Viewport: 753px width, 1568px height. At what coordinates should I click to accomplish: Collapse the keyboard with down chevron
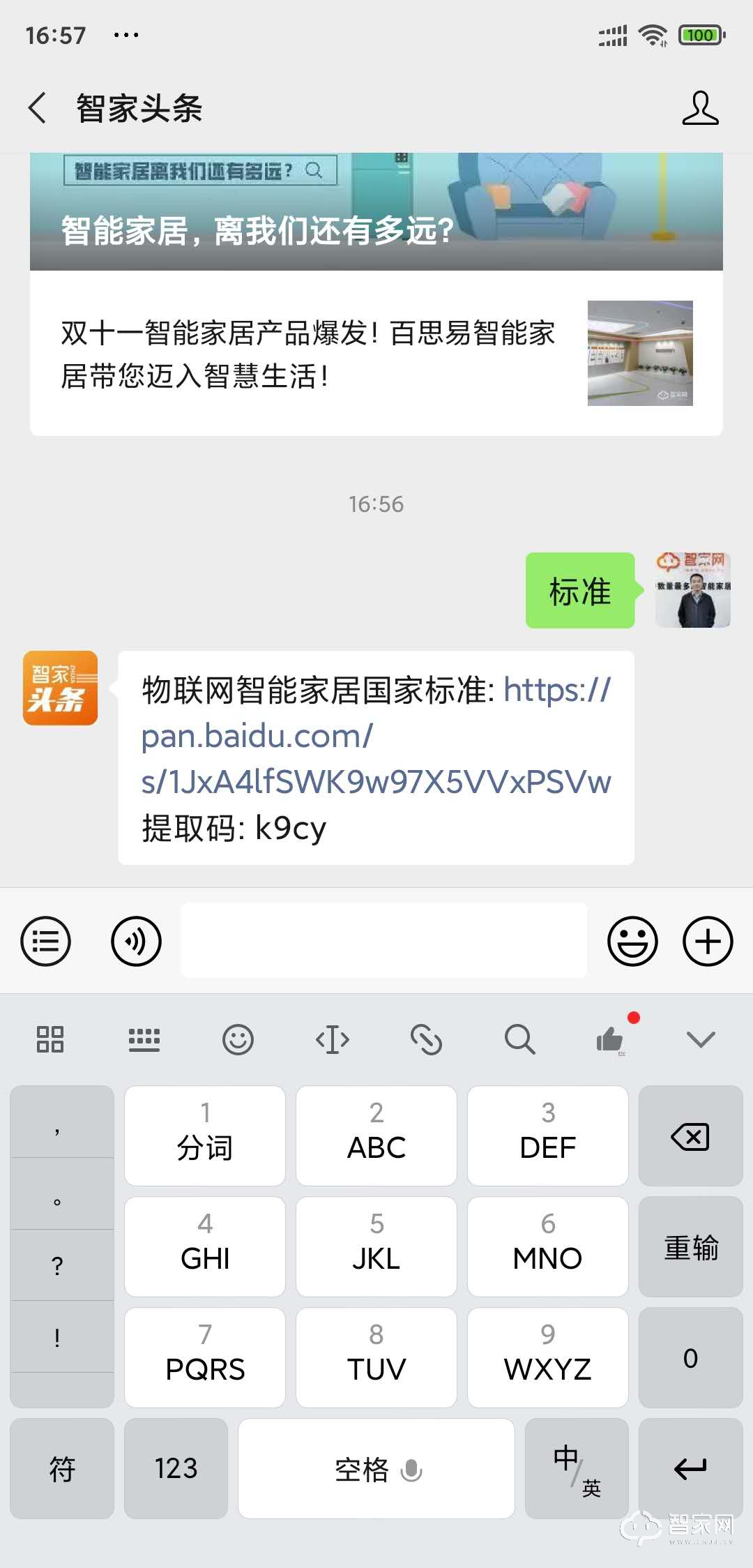pos(701,1039)
